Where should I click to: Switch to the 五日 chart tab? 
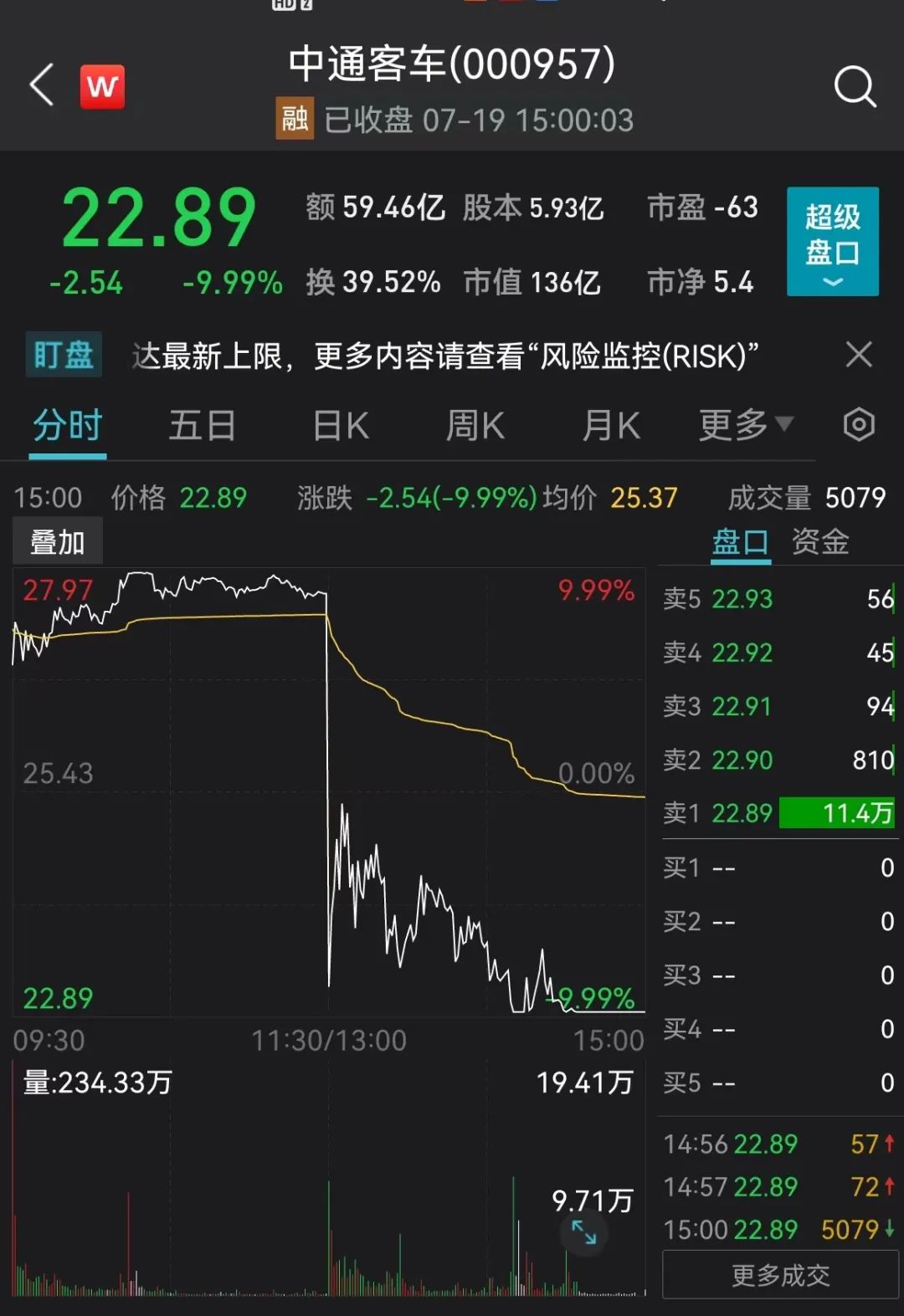202,426
